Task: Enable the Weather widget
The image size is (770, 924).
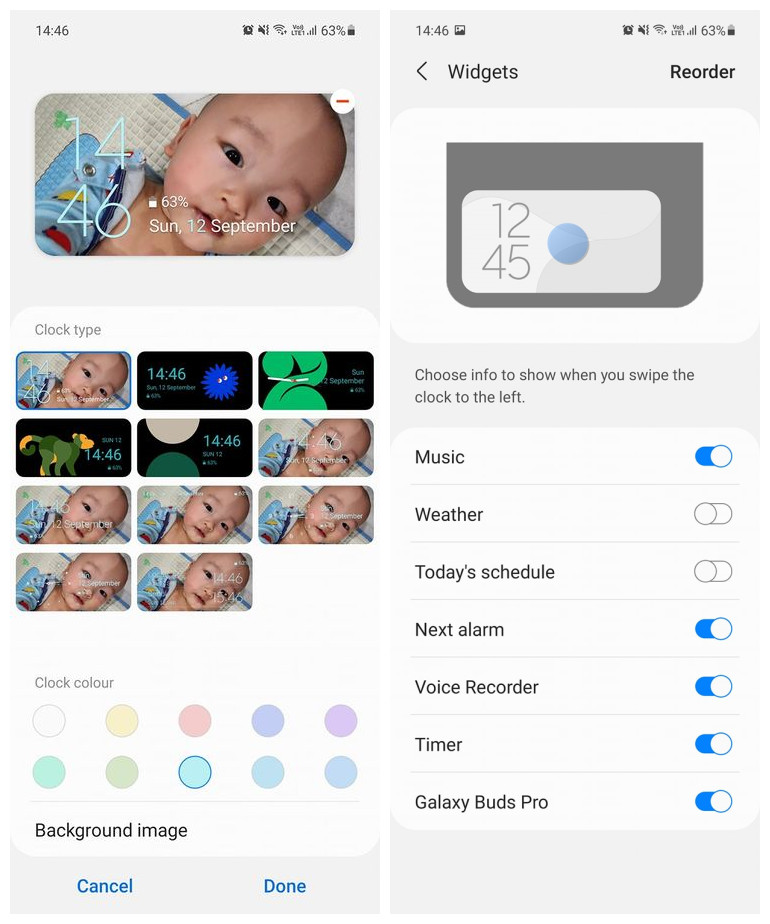Action: [713, 514]
